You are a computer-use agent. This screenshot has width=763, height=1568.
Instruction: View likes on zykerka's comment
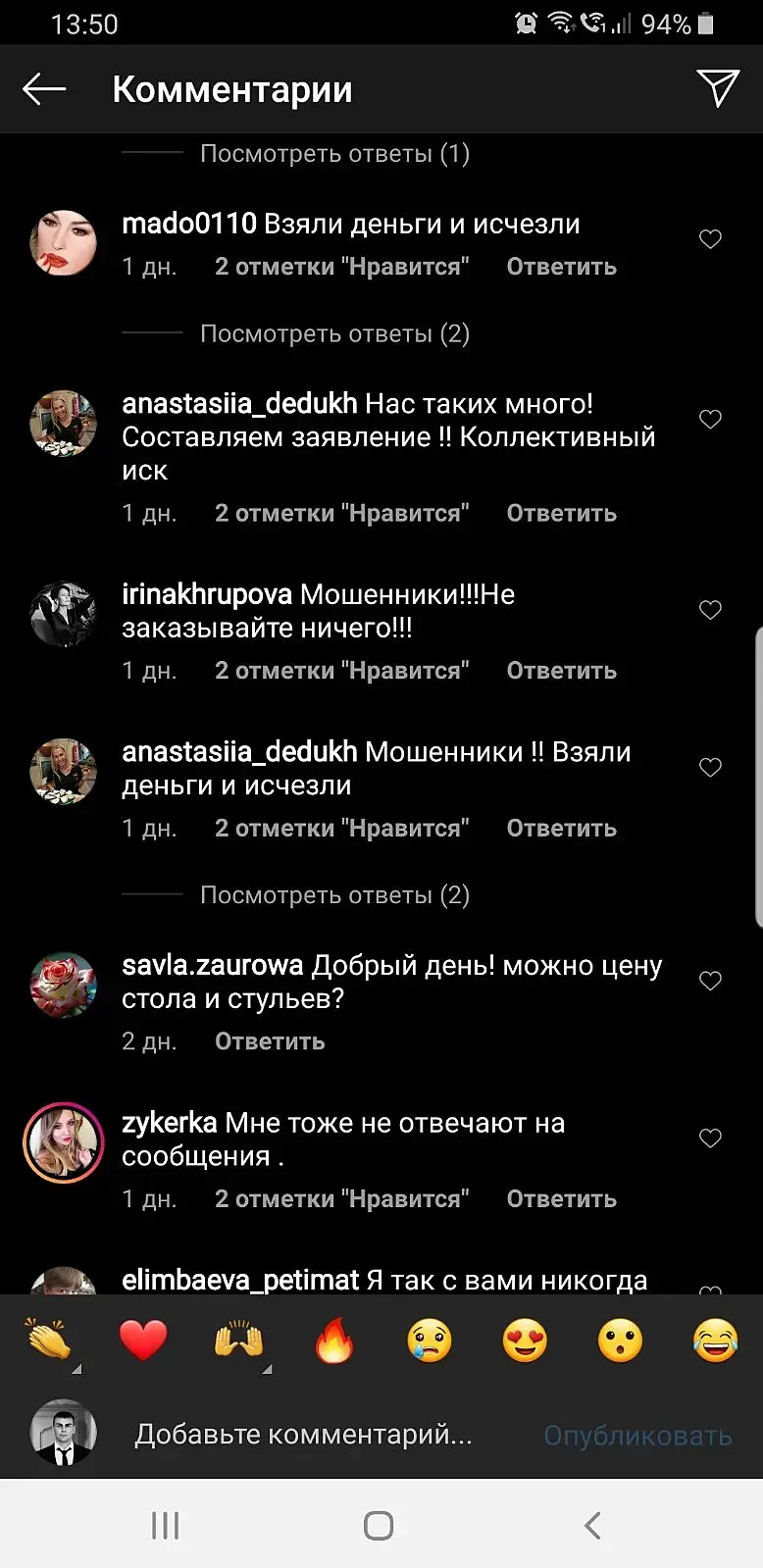pos(341,1199)
